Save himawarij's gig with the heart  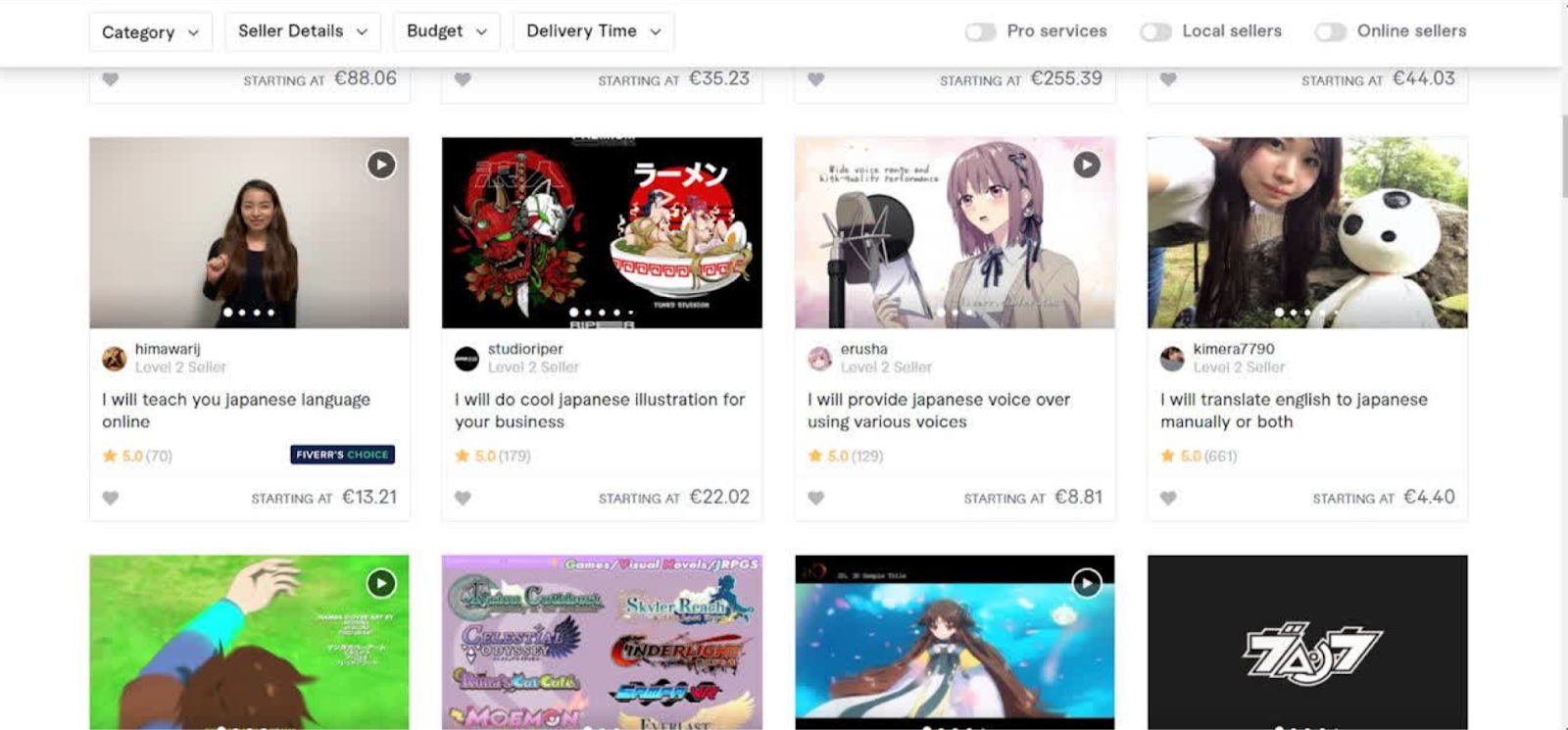[111, 498]
